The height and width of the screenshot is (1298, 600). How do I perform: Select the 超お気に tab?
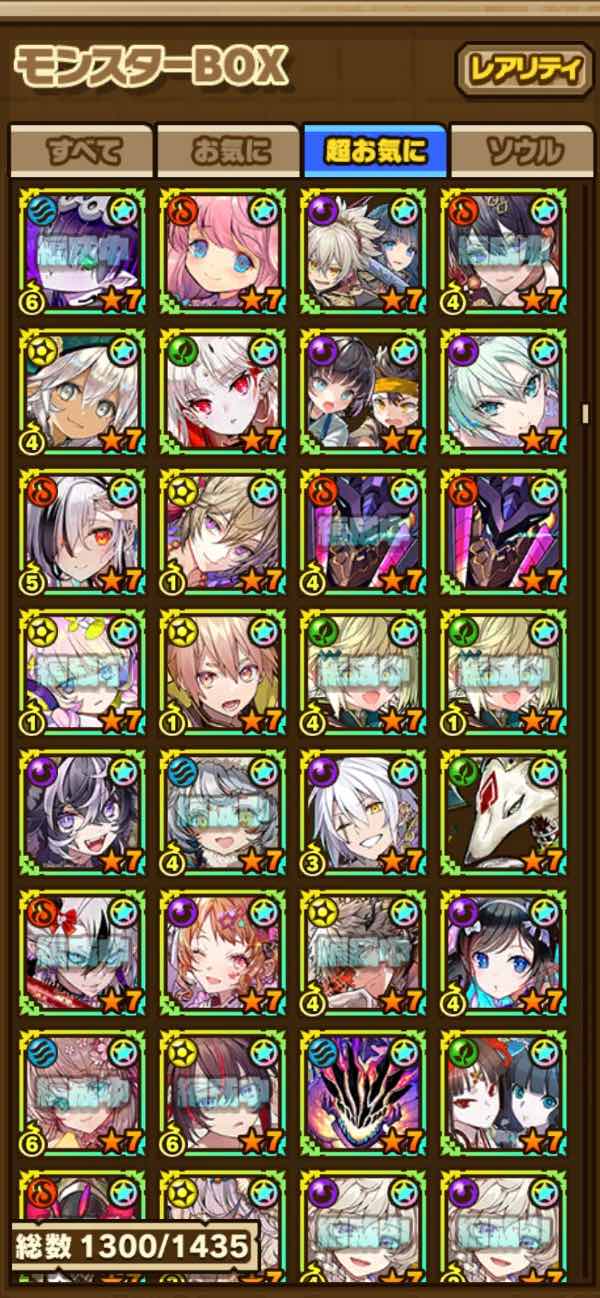(x=376, y=151)
